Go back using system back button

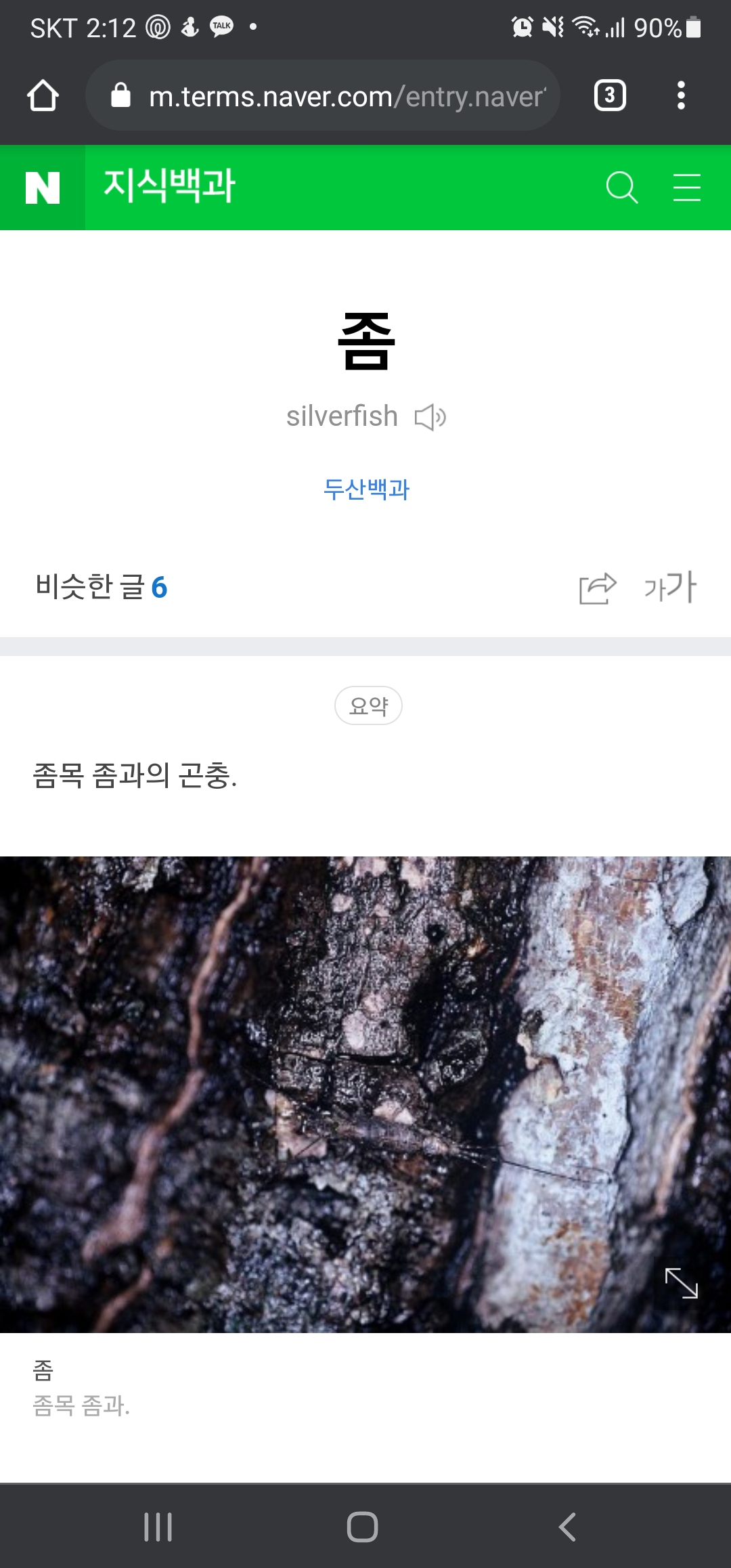pyautogui.click(x=567, y=1527)
